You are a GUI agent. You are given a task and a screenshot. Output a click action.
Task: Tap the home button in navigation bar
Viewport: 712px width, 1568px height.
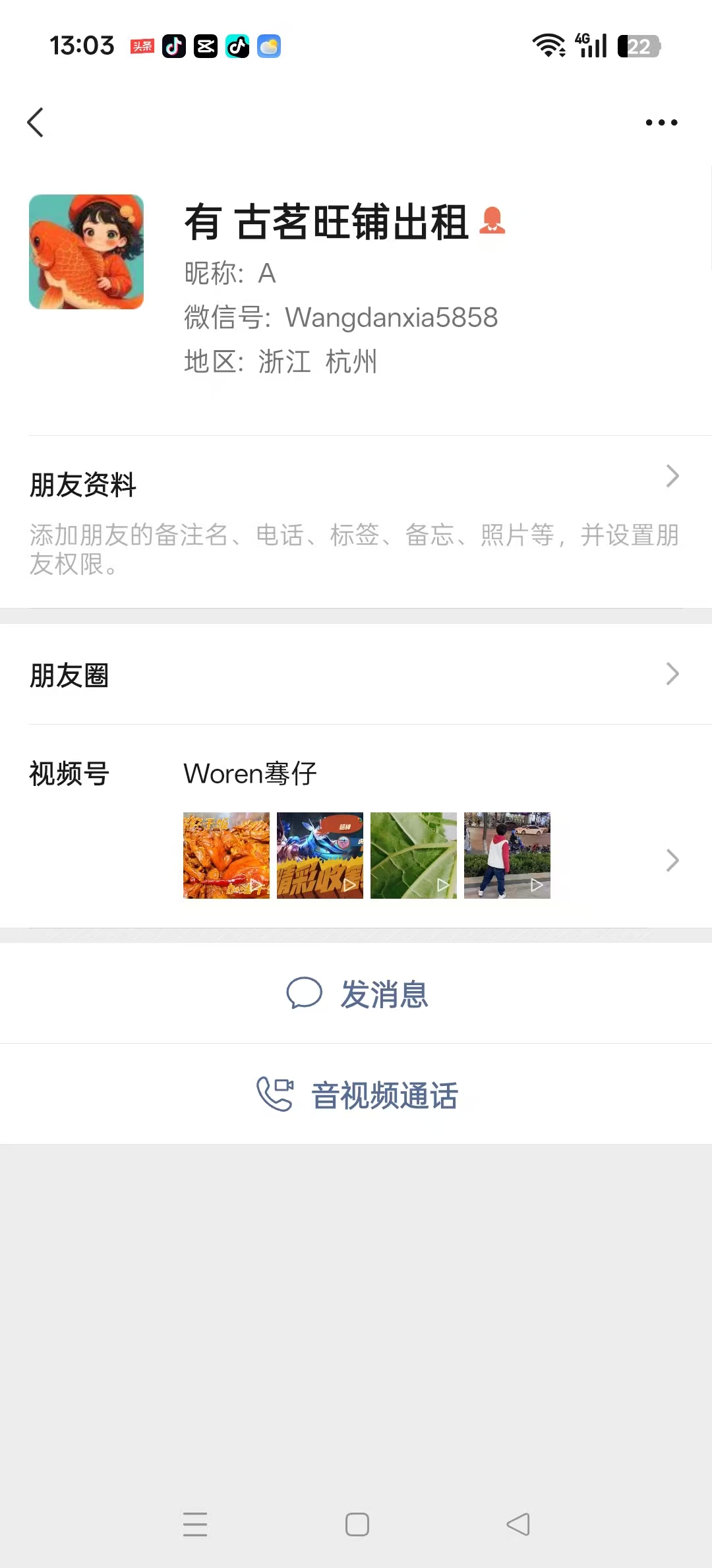click(357, 1525)
